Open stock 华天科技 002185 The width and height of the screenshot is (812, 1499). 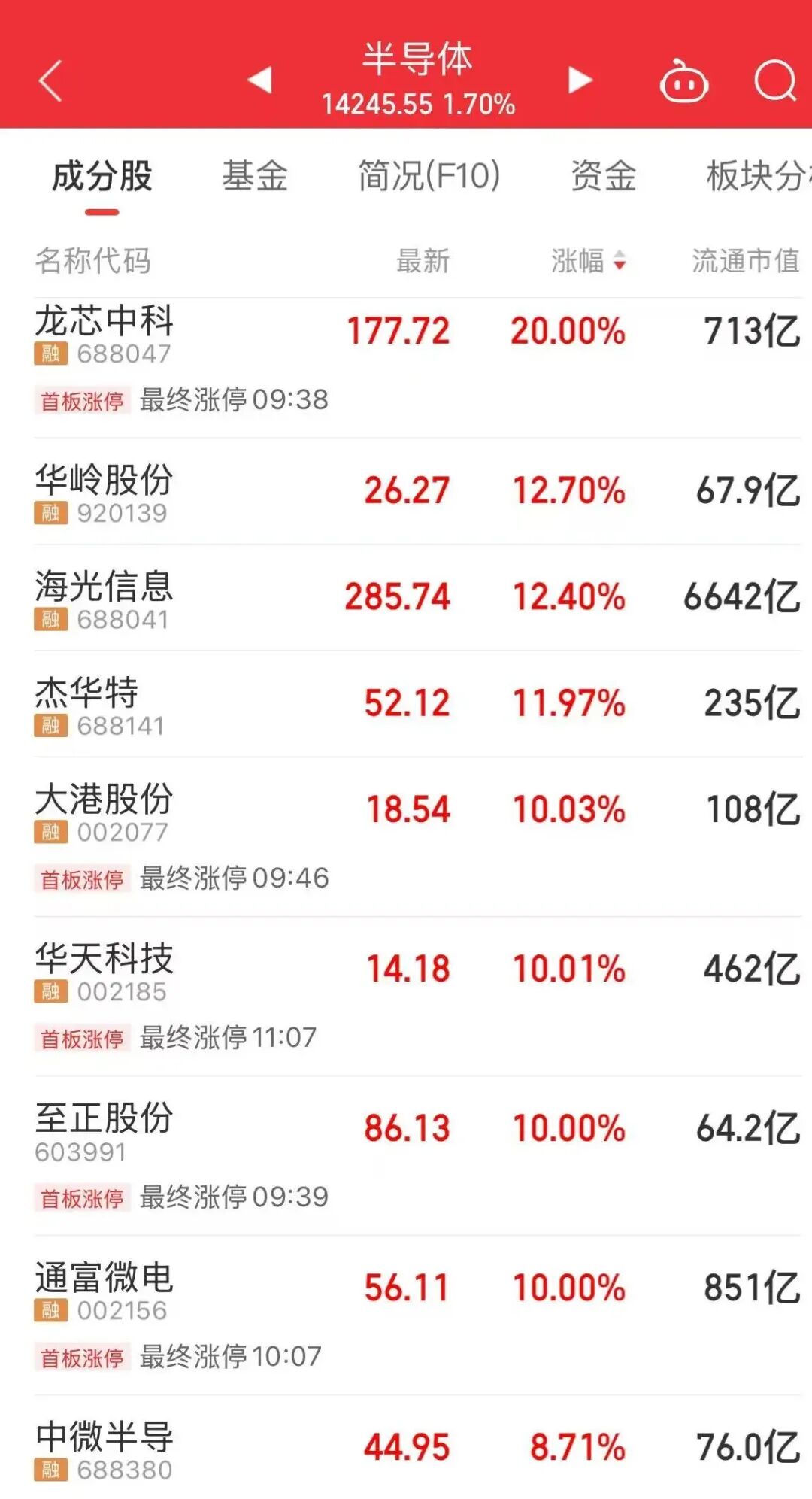click(x=105, y=970)
